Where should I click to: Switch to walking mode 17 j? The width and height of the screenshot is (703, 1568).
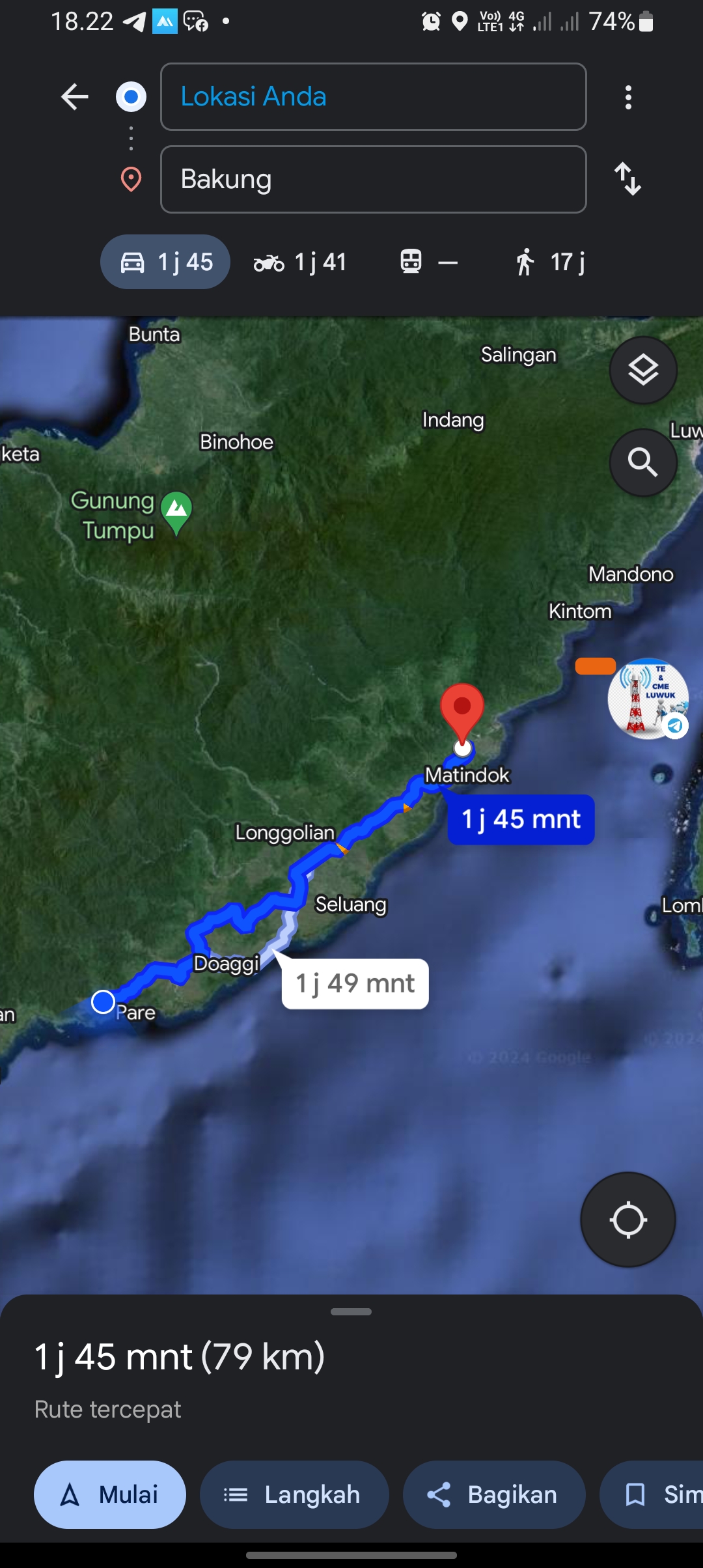click(549, 262)
